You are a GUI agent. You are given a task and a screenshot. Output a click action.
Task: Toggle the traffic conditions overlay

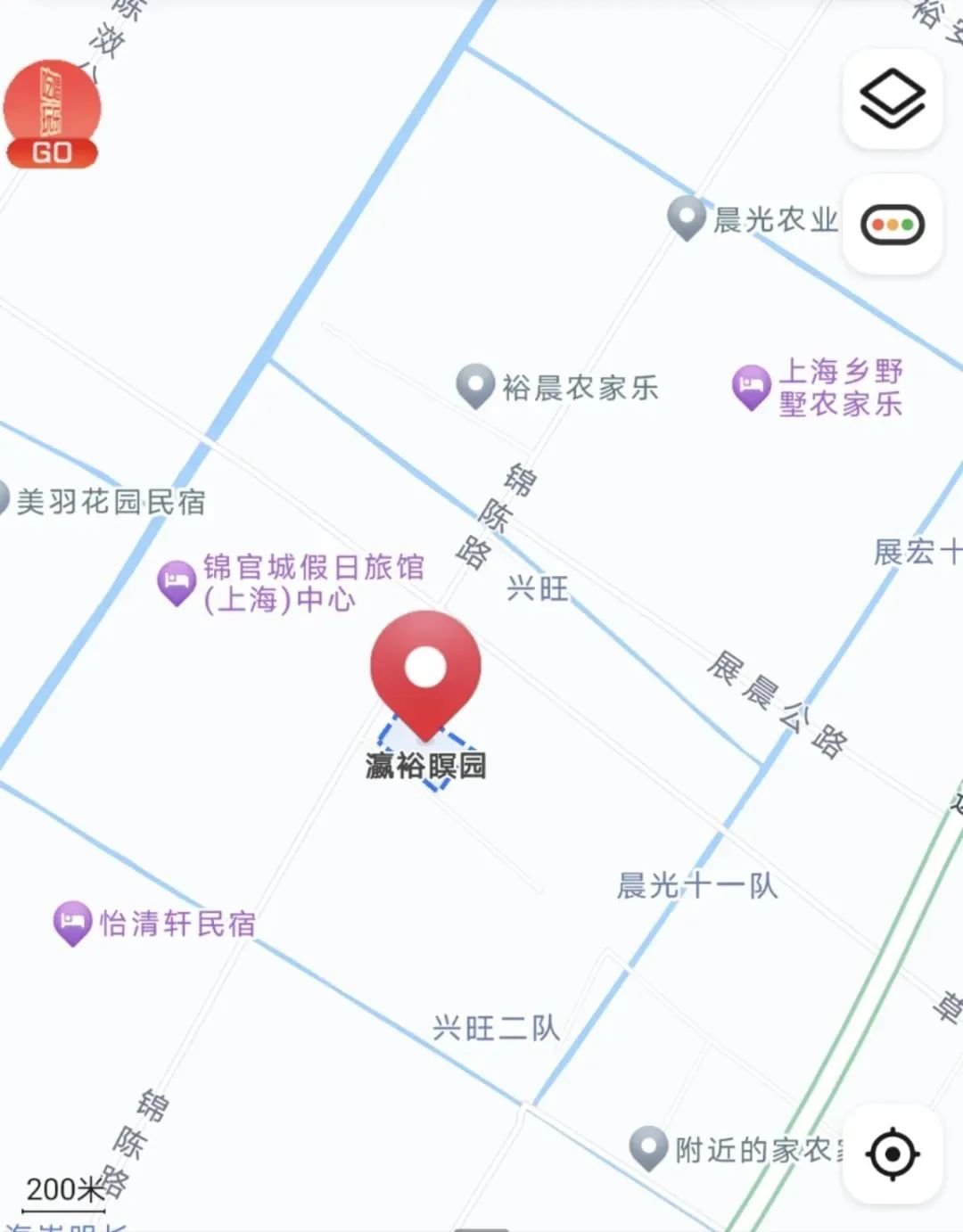point(892,225)
